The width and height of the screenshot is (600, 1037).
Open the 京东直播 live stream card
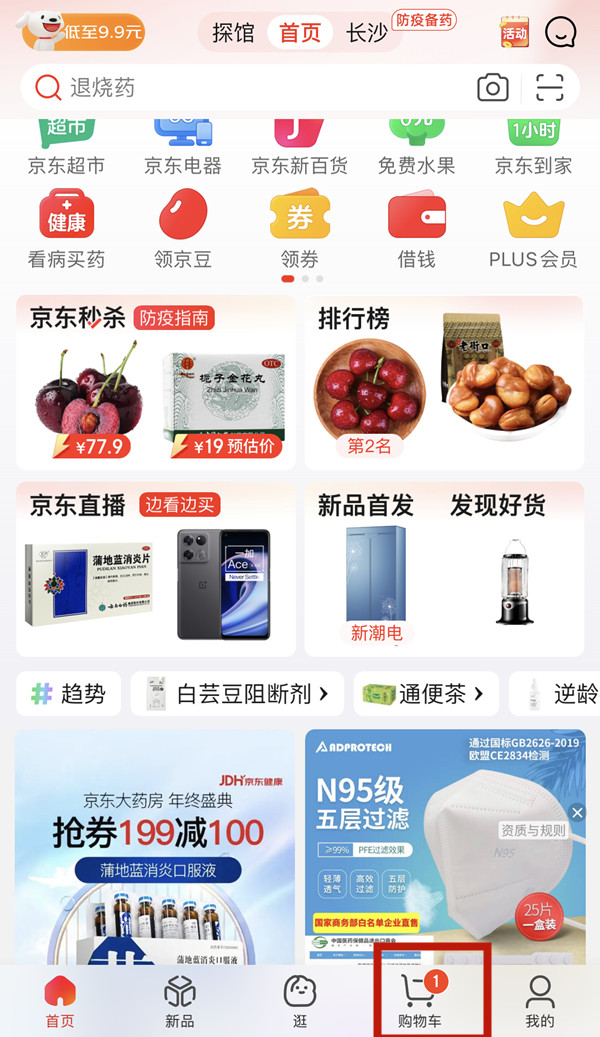coord(156,570)
